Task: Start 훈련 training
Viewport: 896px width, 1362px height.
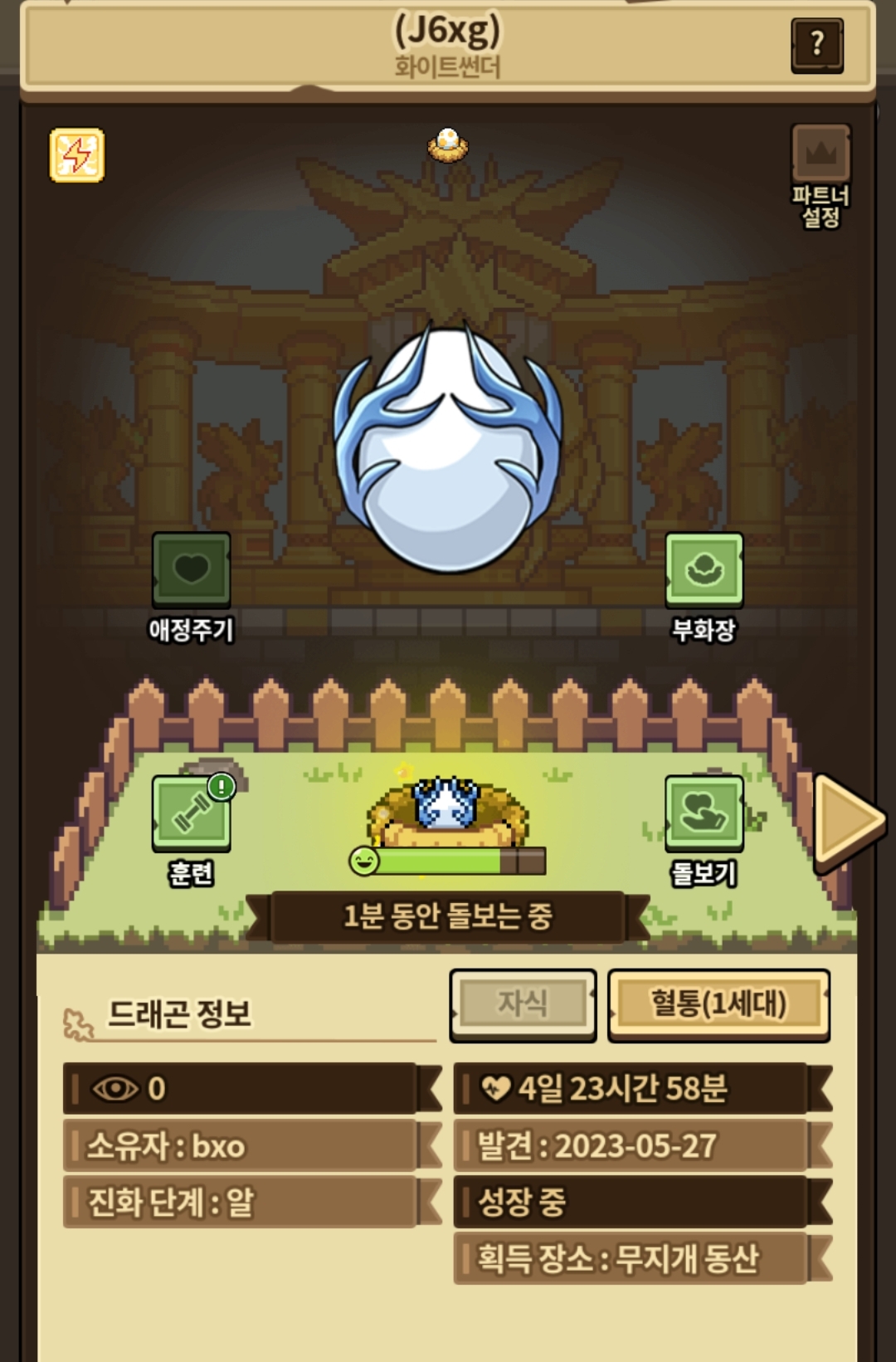Action: [191, 813]
